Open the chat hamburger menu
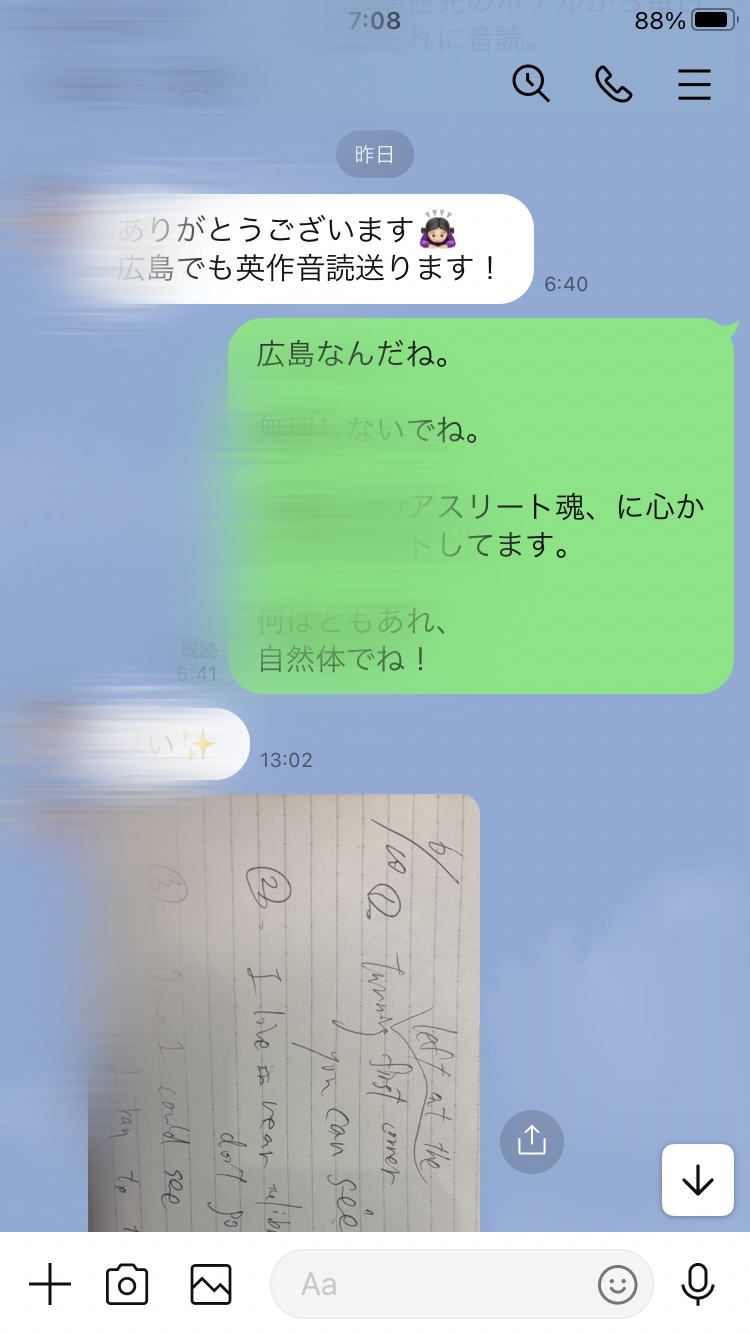Screen dimensions: 750x1334 pyautogui.click(x=694, y=85)
